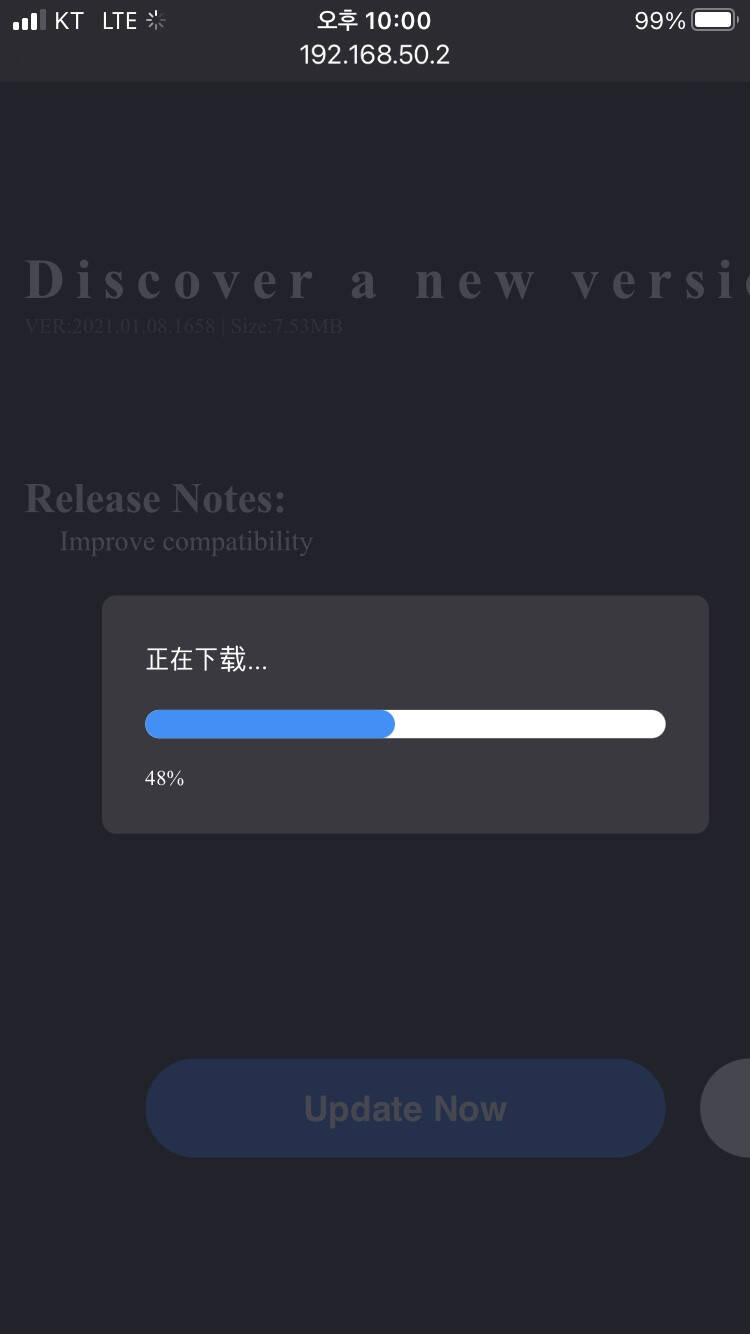Tap the gray button beside Update Now
The height and width of the screenshot is (1334, 750).
[726, 1108]
